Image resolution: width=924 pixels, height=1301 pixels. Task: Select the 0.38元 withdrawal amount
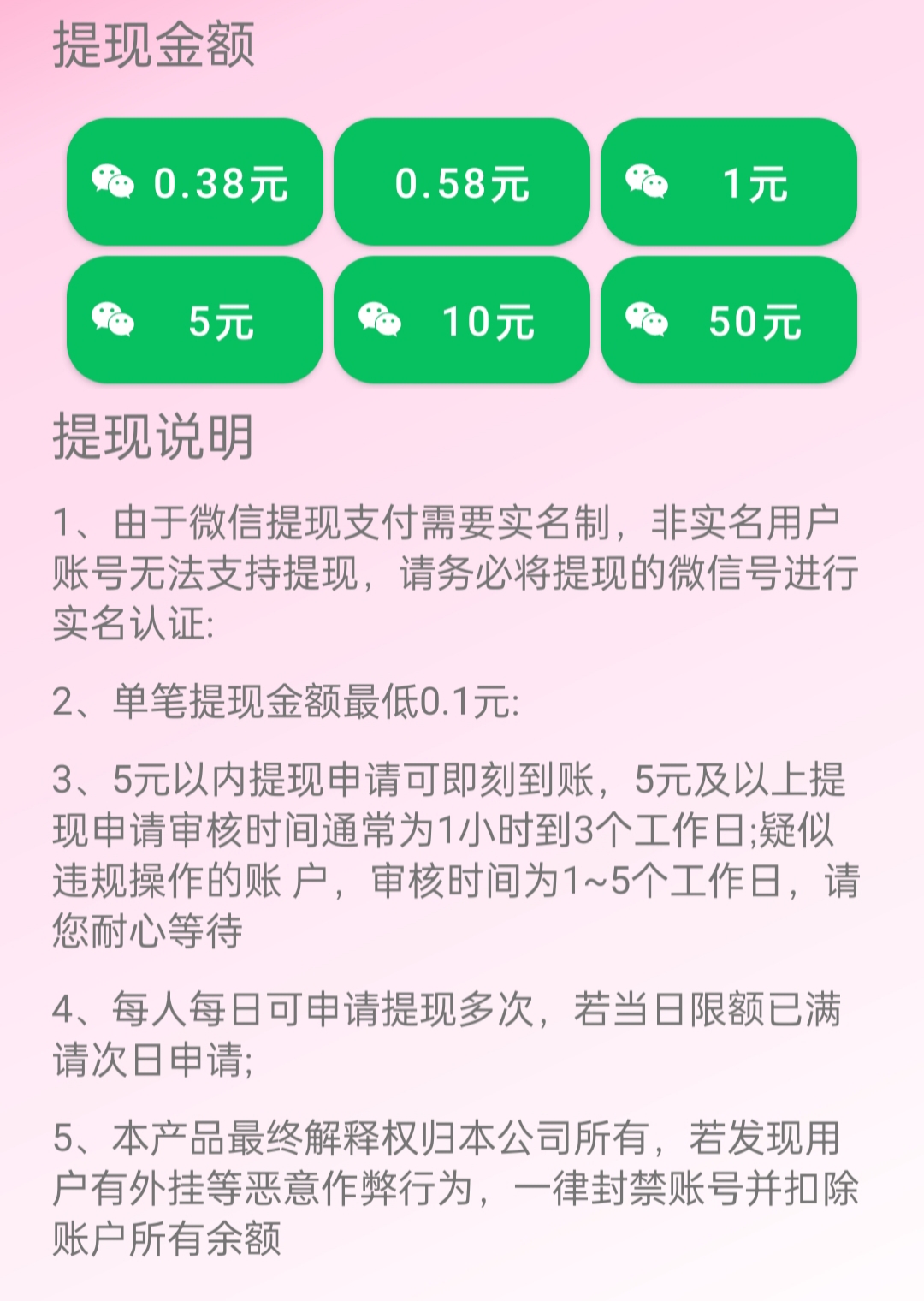195,182
